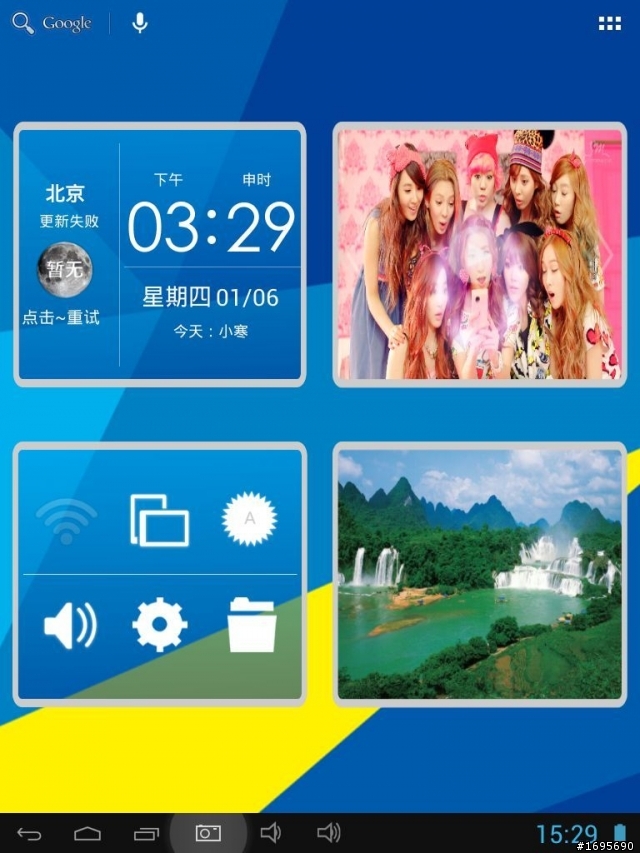The image size is (640, 854).
Task: Toggle auto brightness
Action: 249,519
